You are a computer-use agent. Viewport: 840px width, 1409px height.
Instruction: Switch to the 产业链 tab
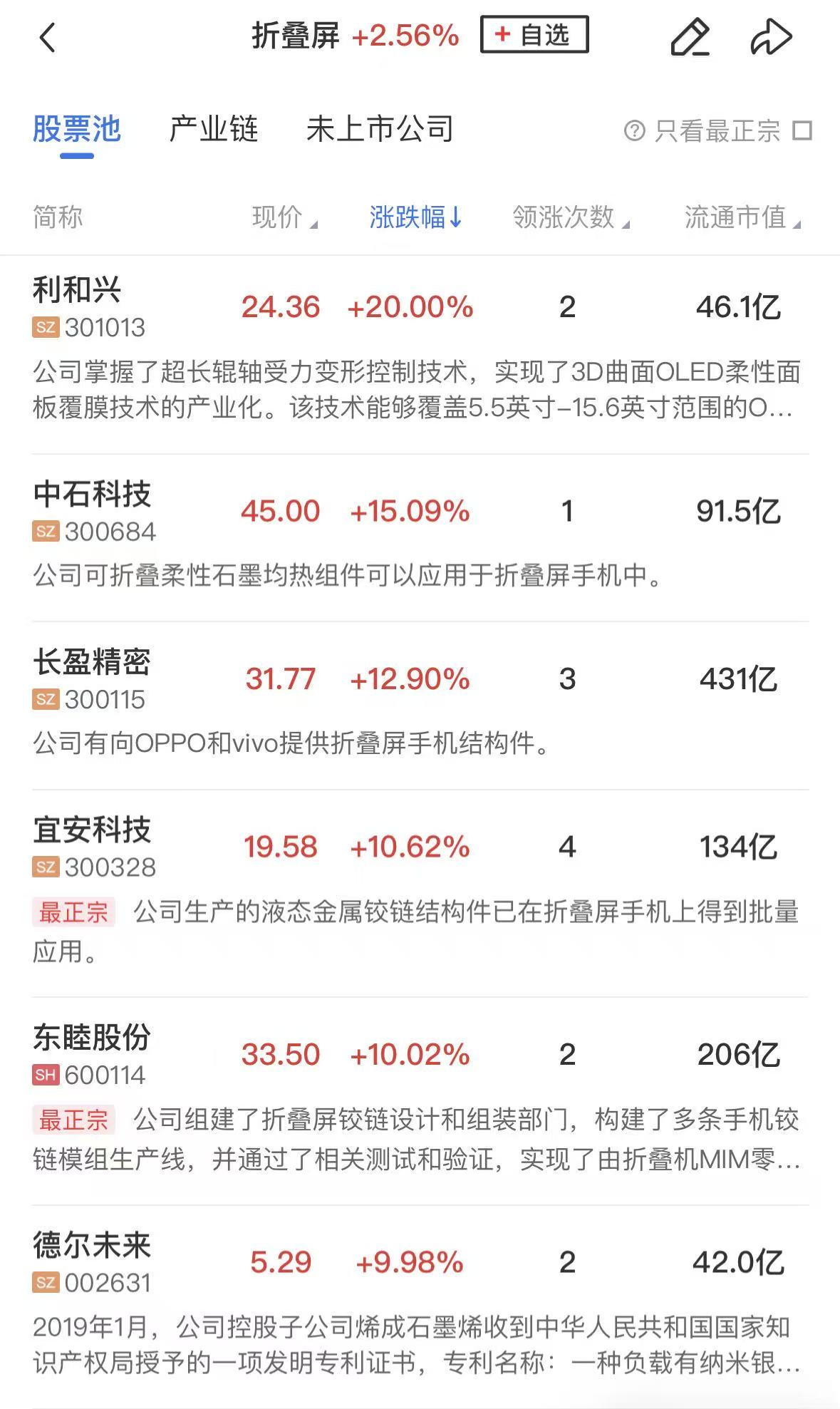coord(214,129)
